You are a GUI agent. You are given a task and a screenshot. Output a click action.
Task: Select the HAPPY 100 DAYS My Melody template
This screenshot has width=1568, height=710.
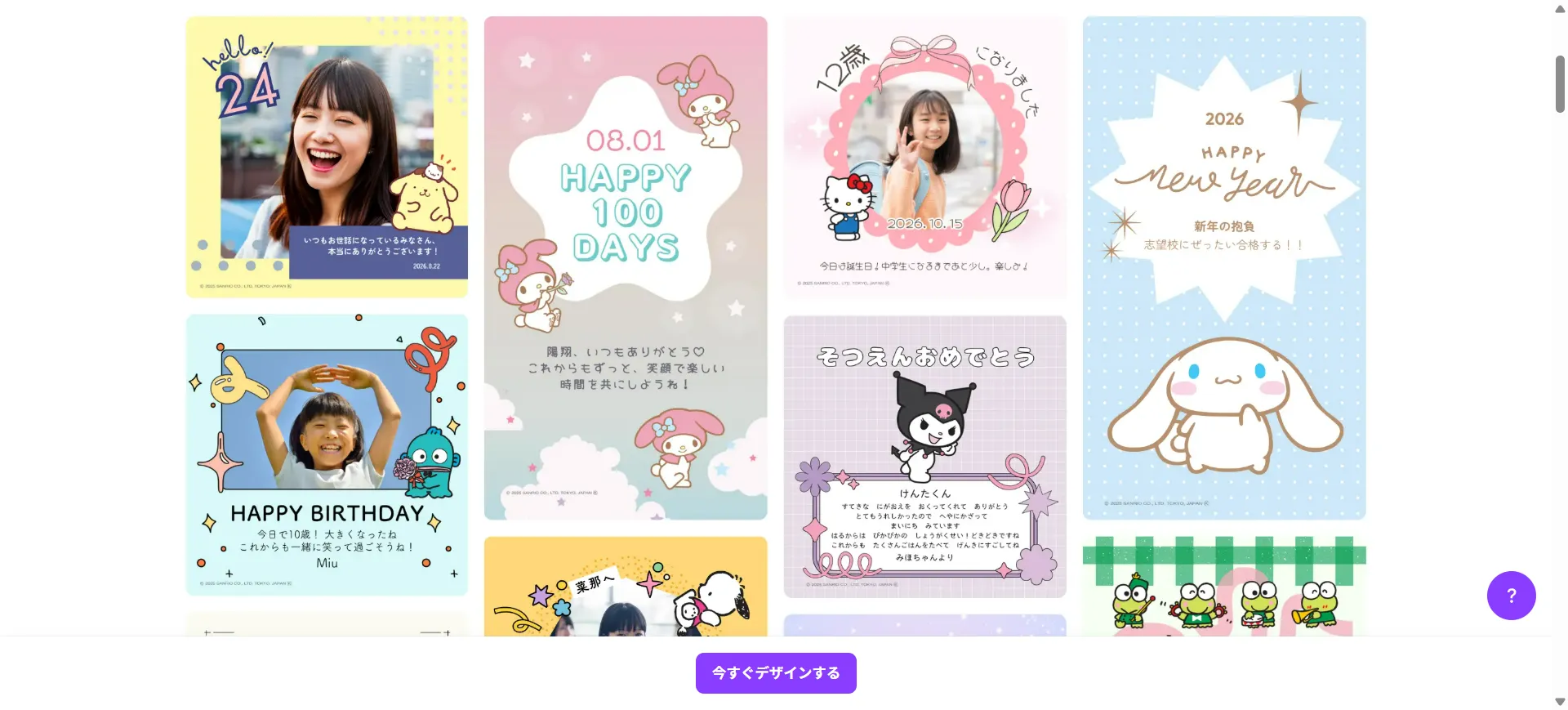click(626, 268)
